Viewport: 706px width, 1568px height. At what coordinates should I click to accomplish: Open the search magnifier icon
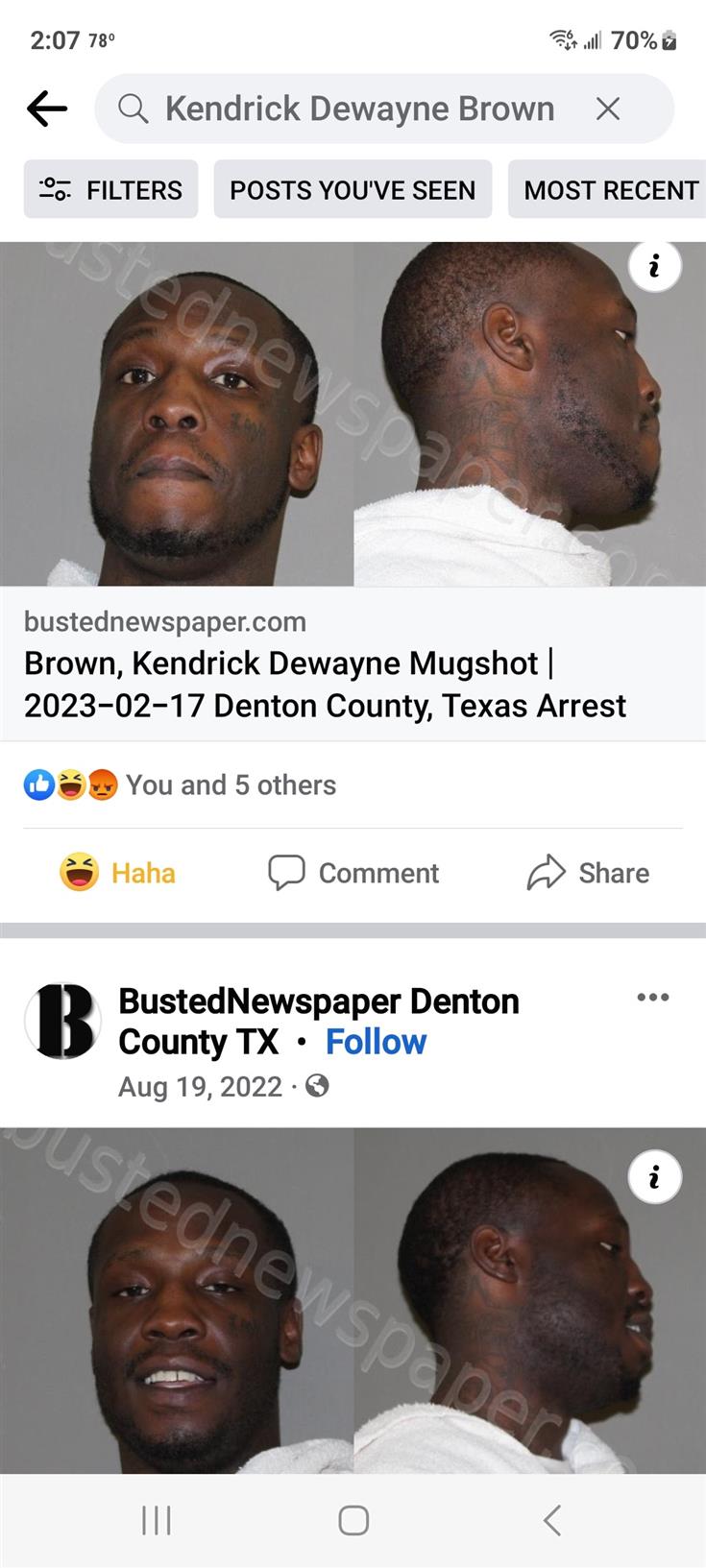pyautogui.click(x=132, y=108)
